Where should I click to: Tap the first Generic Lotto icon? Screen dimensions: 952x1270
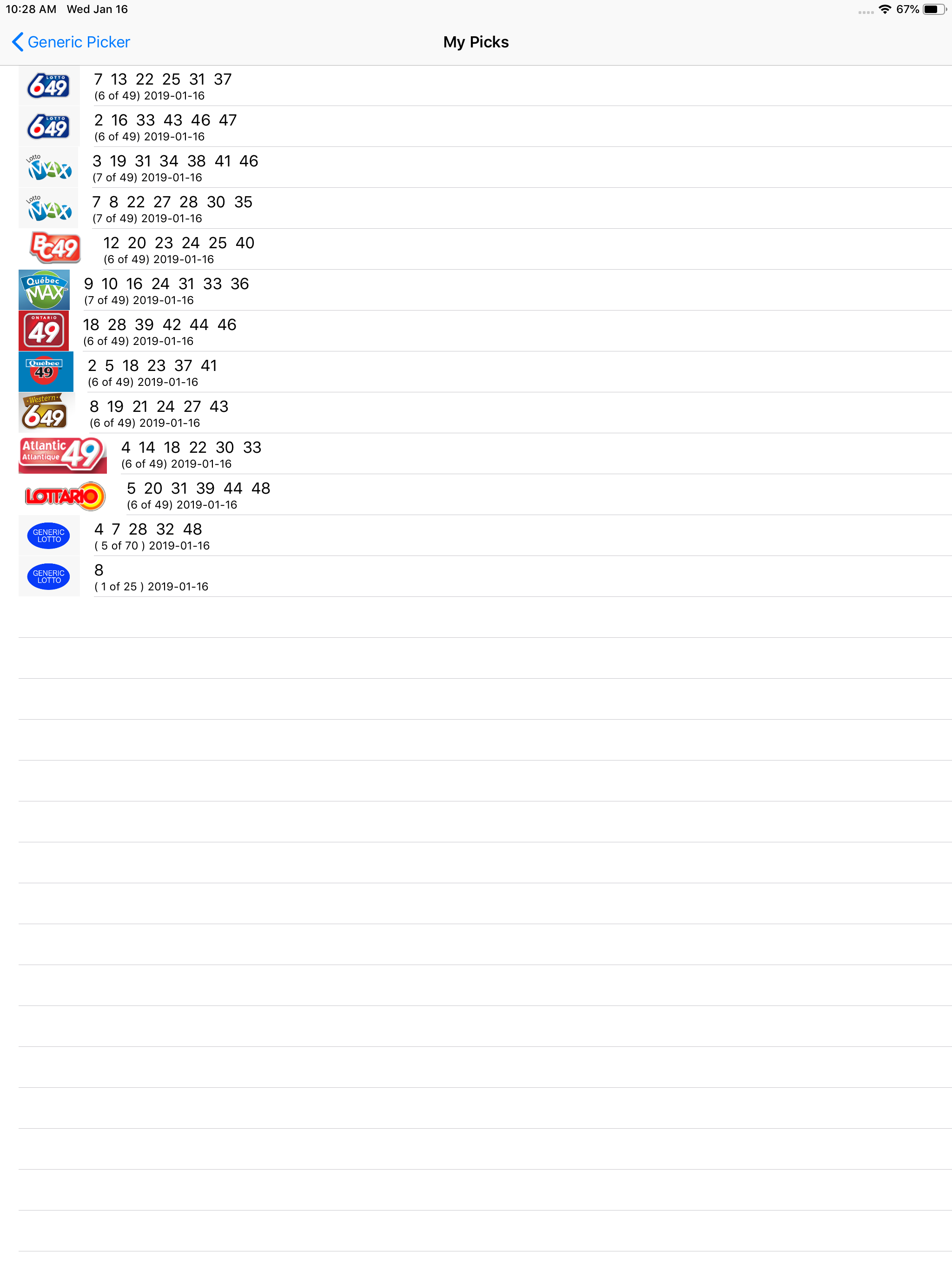48,535
